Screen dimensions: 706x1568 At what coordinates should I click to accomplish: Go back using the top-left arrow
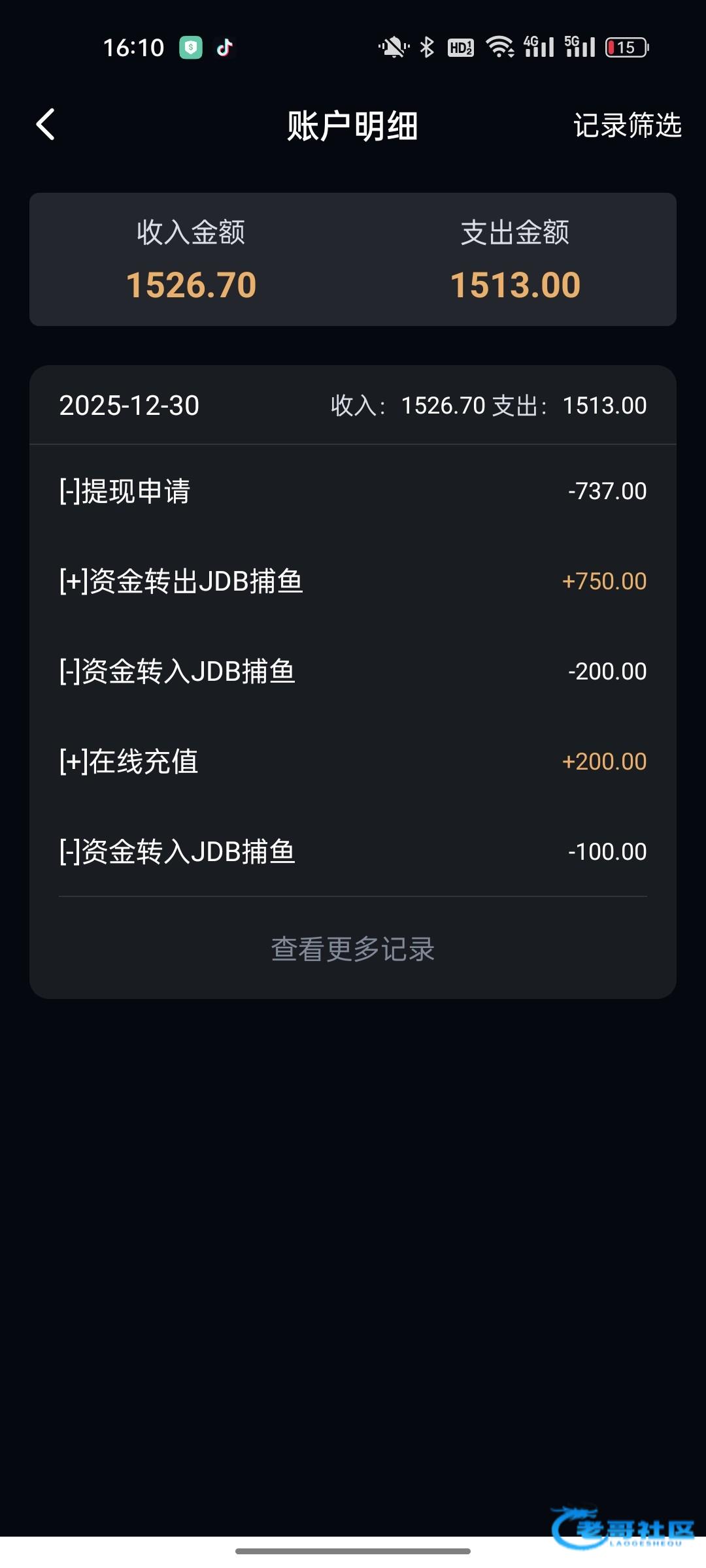(x=46, y=124)
